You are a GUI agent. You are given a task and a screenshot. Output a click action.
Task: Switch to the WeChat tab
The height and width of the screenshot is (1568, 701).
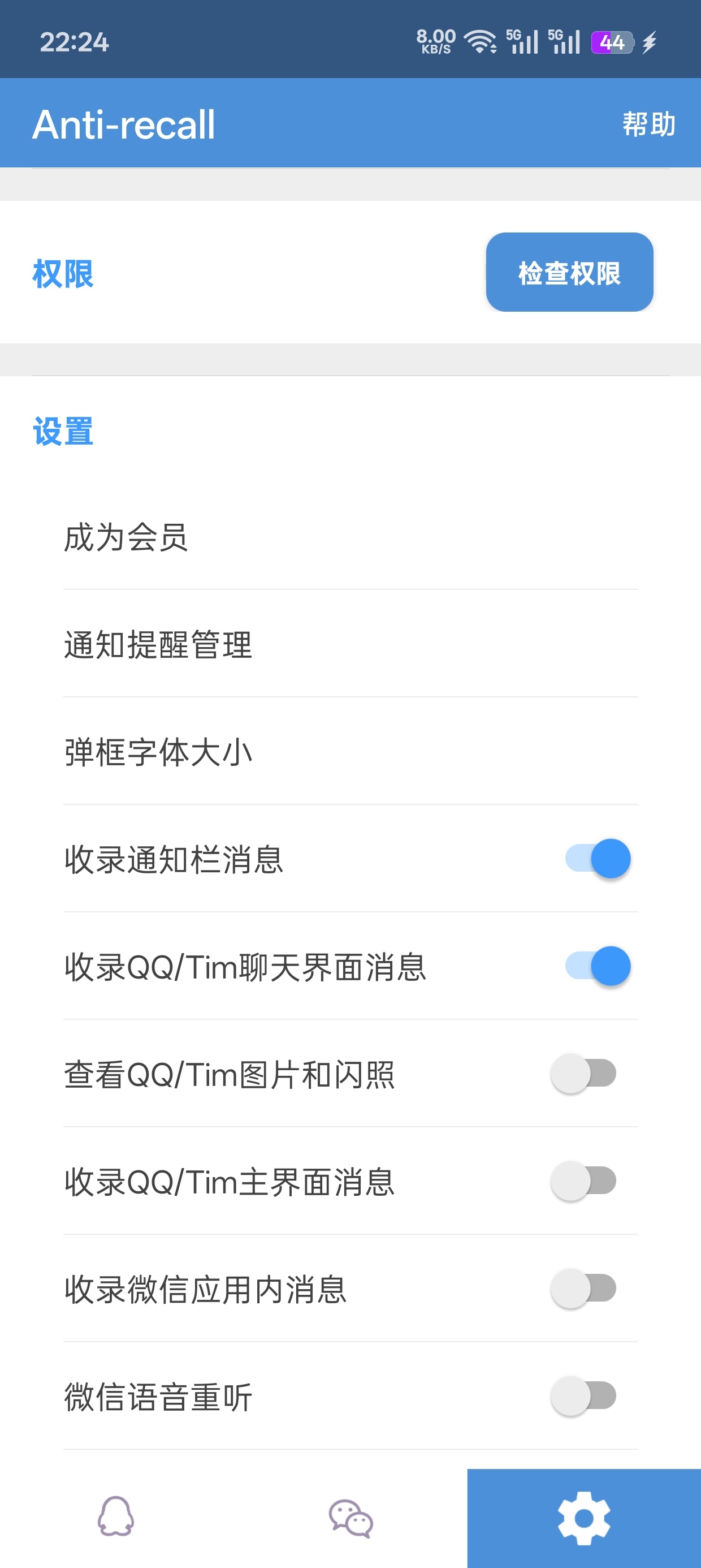[x=350, y=1518]
